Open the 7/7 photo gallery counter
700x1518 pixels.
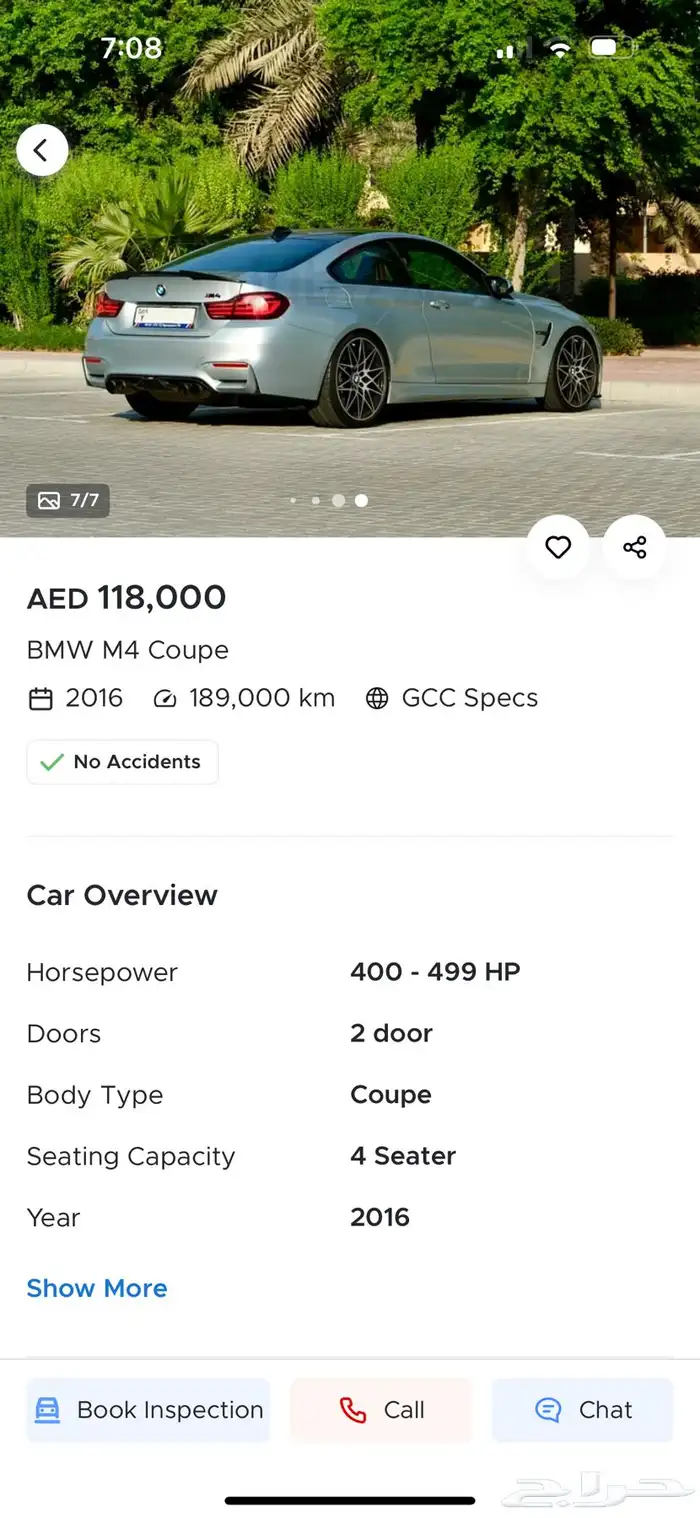click(68, 500)
